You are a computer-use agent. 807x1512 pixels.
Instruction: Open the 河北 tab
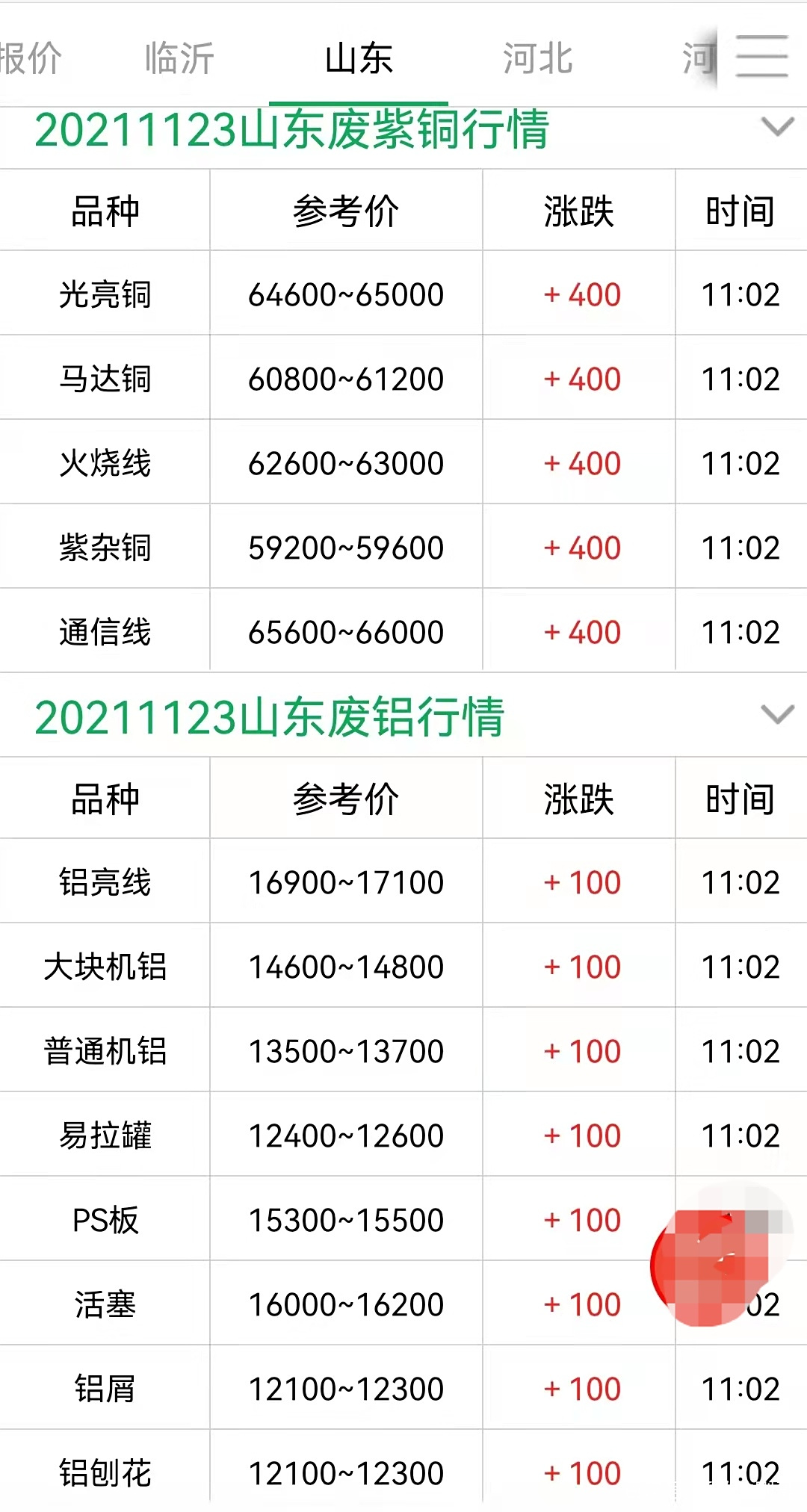tap(537, 58)
